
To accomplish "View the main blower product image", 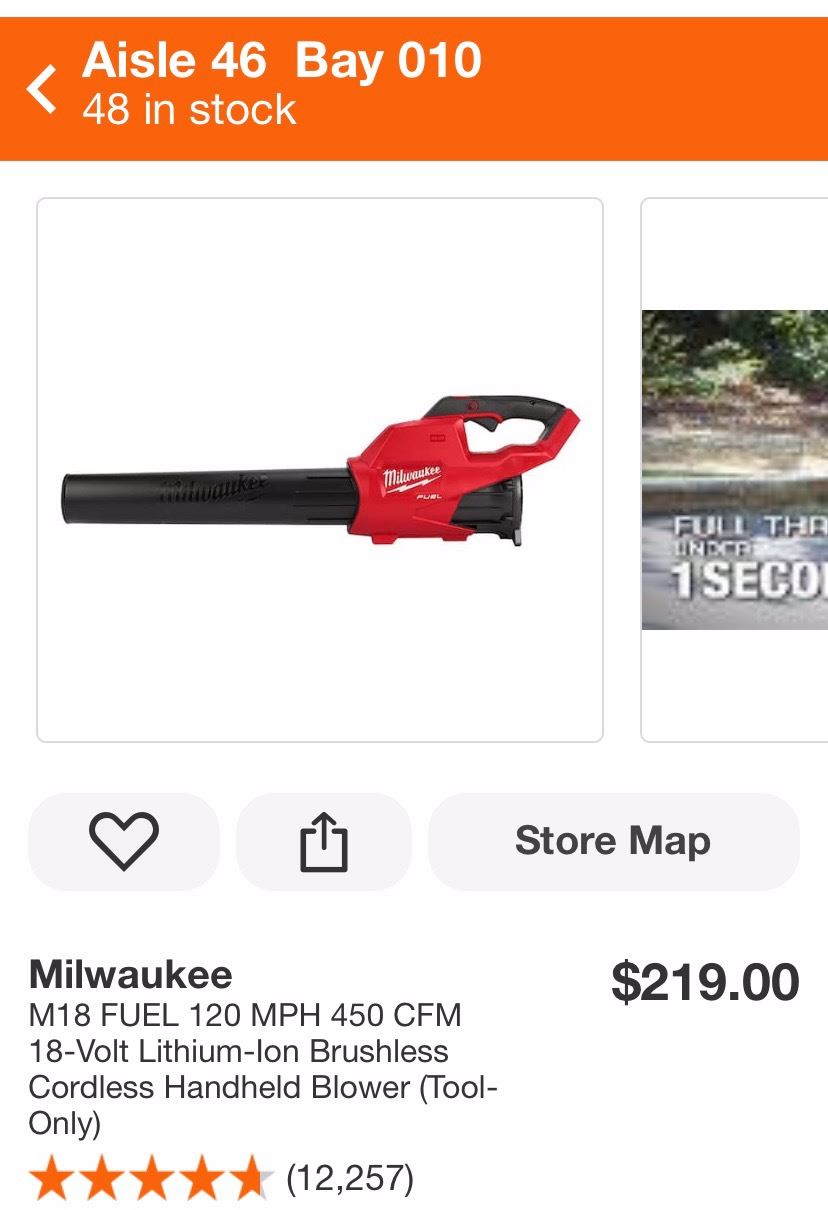I will (320, 470).
